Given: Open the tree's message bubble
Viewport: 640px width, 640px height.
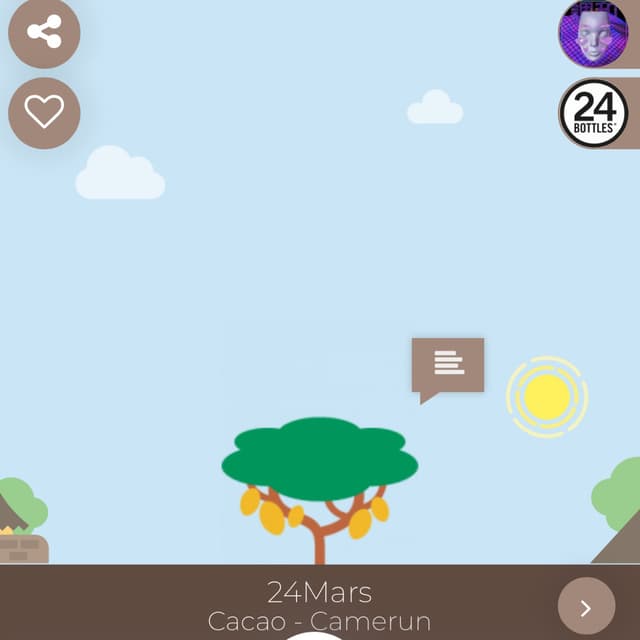Looking at the screenshot, I should 448,365.
